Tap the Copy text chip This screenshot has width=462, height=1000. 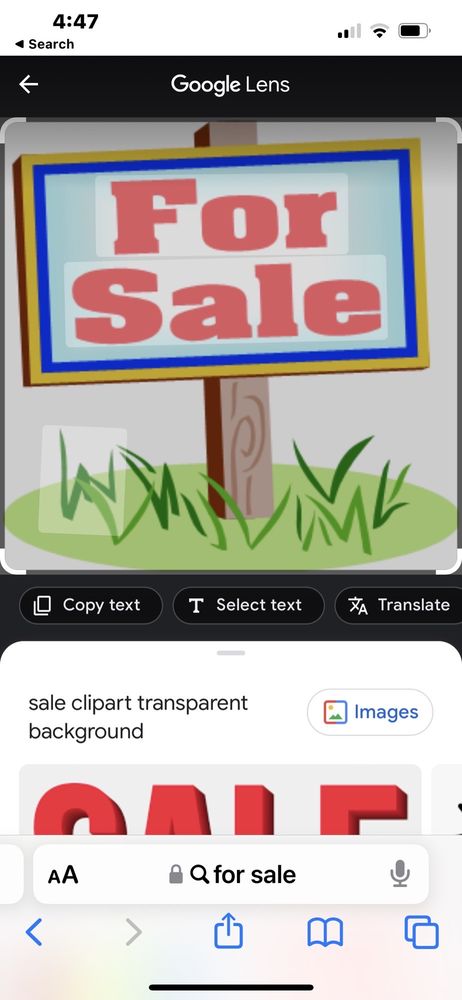coord(91,605)
